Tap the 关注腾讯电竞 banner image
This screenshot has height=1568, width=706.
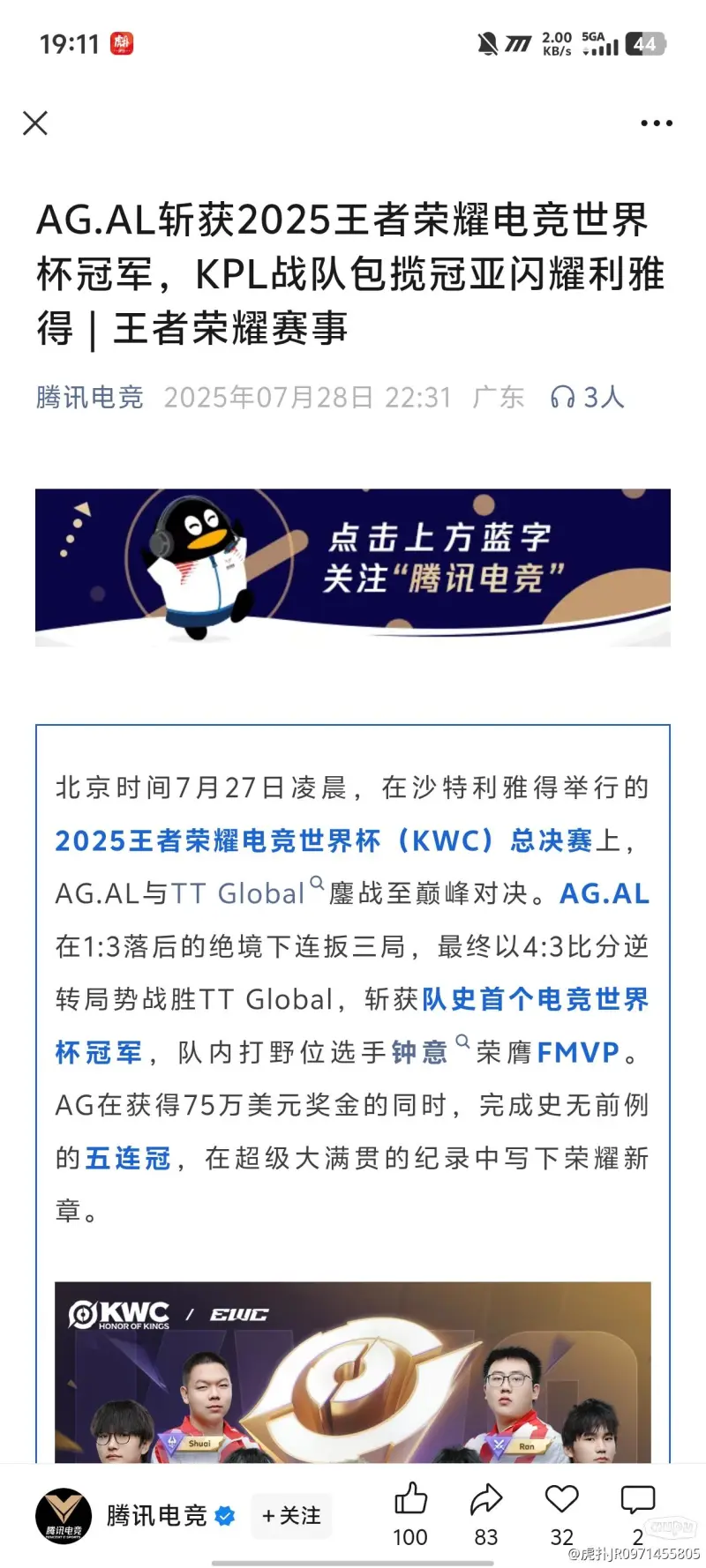point(353,567)
